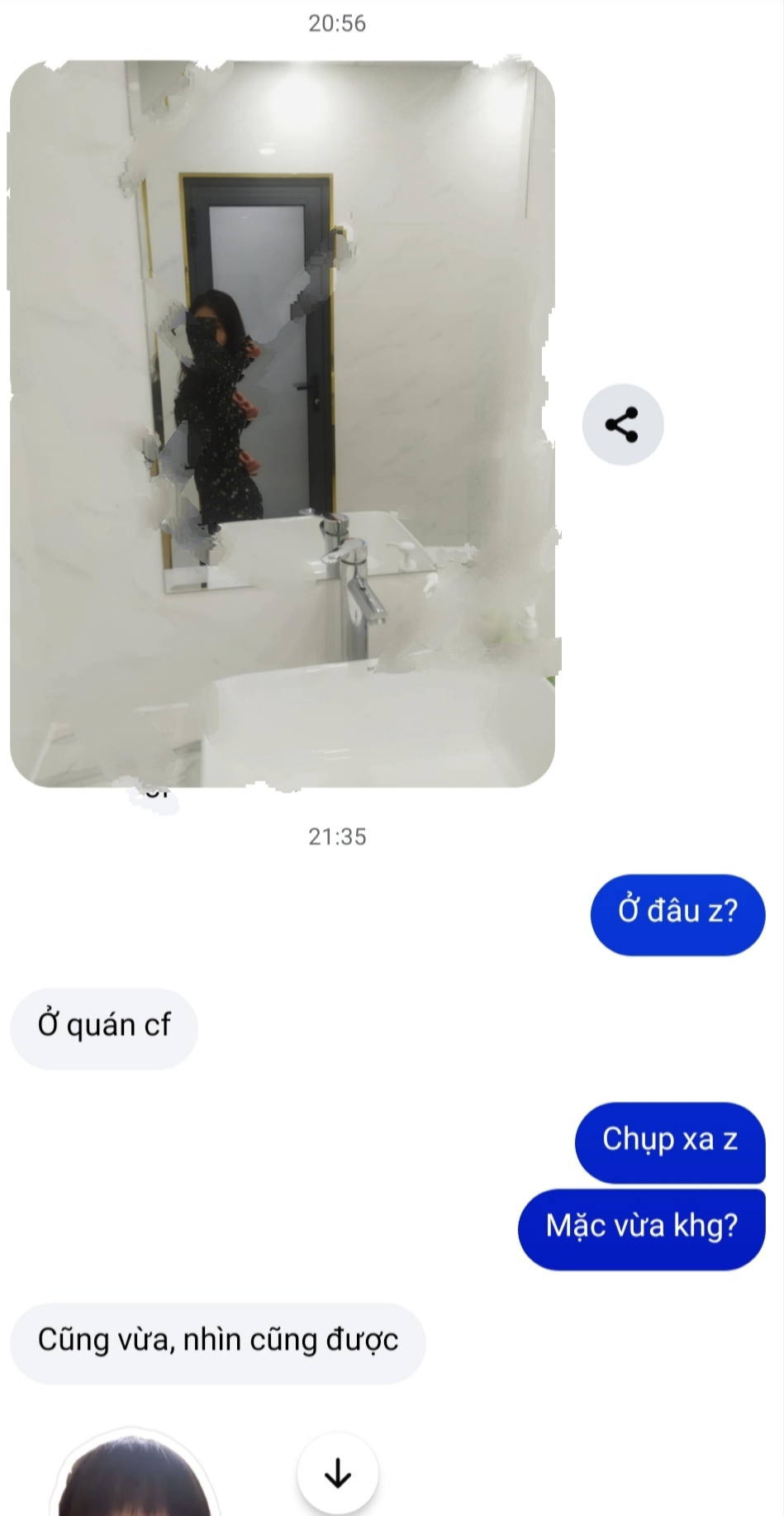This screenshot has height=1516, width=784.
Task: Share the bathroom mirror photo
Action: (622, 424)
